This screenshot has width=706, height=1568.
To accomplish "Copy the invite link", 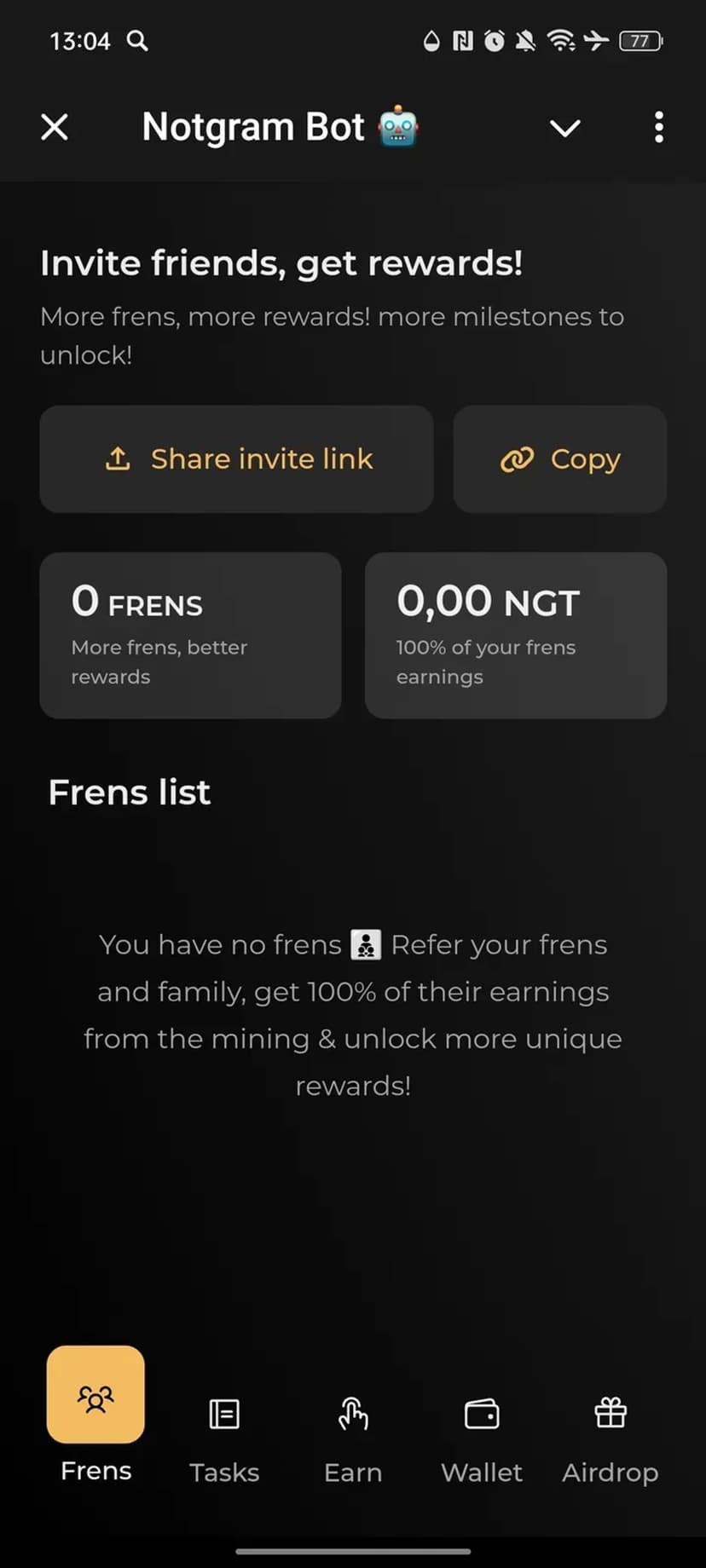I will (x=559, y=459).
